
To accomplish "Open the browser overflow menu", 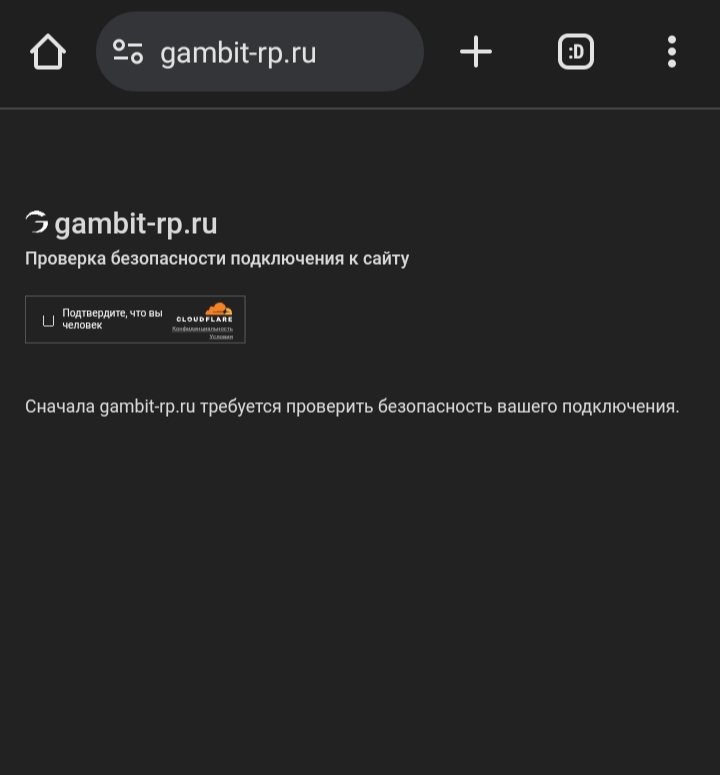I will pyautogui.click(x=671, y=52).
